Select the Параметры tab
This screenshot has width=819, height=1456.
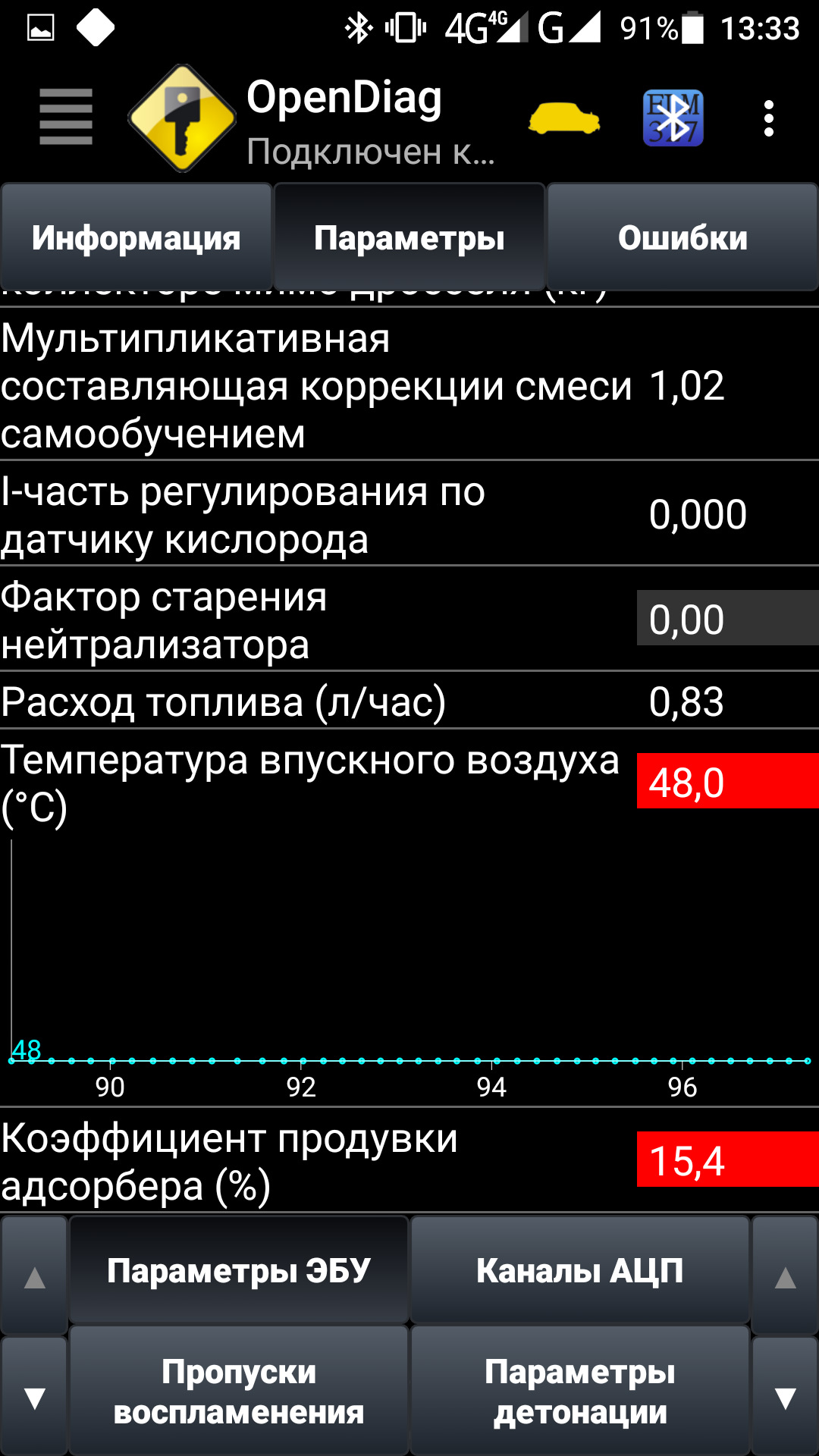pyautogui.click(x=409, y=238)
